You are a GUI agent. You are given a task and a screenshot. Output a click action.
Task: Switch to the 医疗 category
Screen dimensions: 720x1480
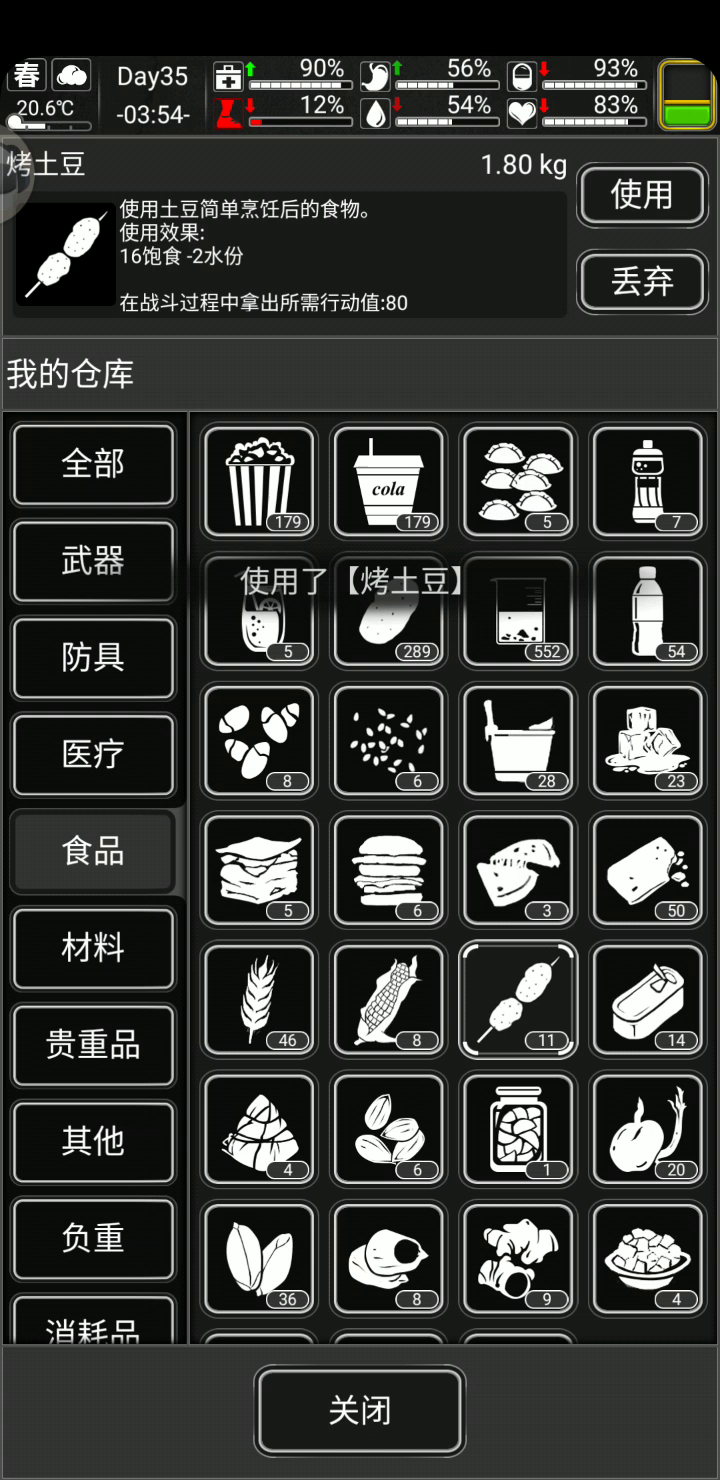(93, 755)
